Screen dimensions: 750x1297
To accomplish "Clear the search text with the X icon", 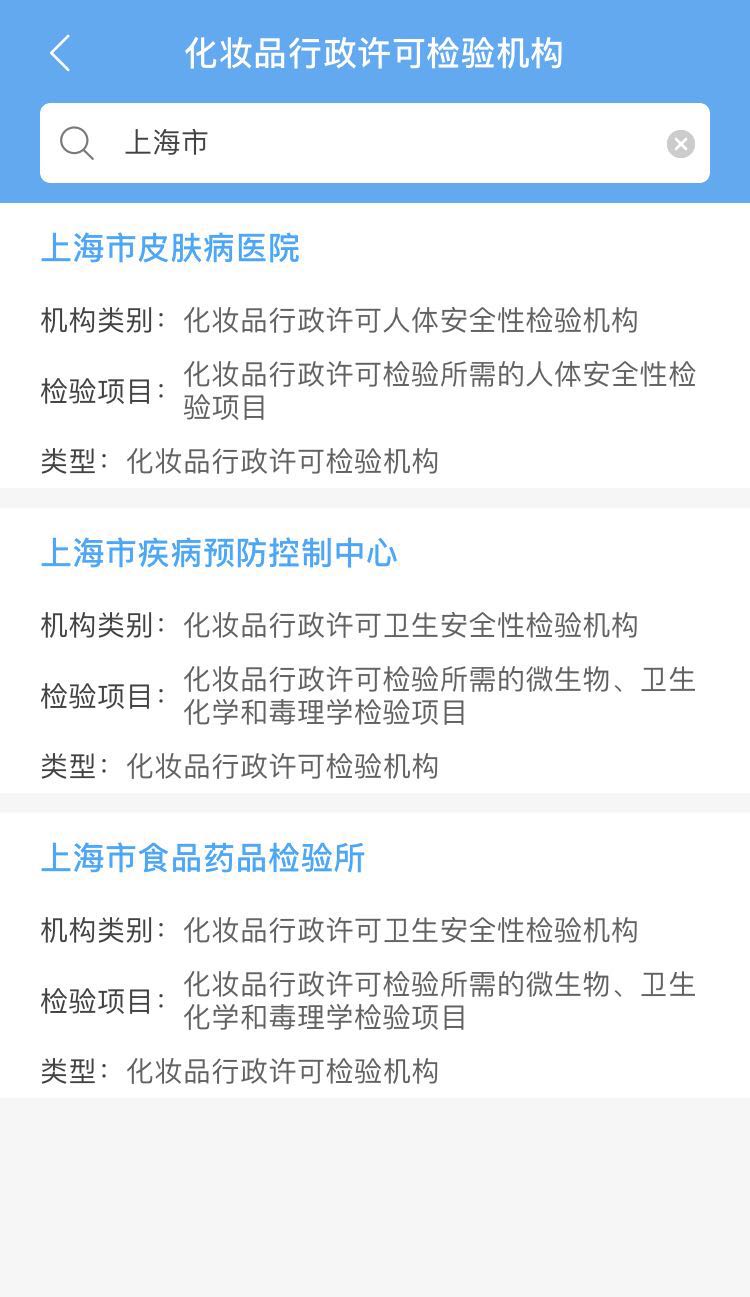I will (680, 144).
